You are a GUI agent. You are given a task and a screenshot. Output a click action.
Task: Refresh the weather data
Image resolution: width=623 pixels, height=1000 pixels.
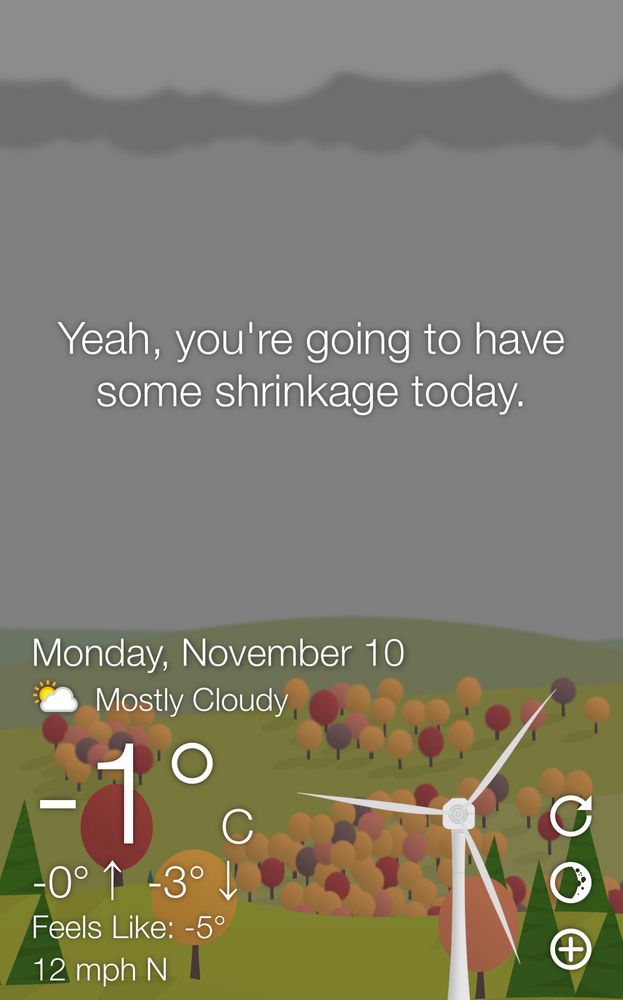click(571, 816)
